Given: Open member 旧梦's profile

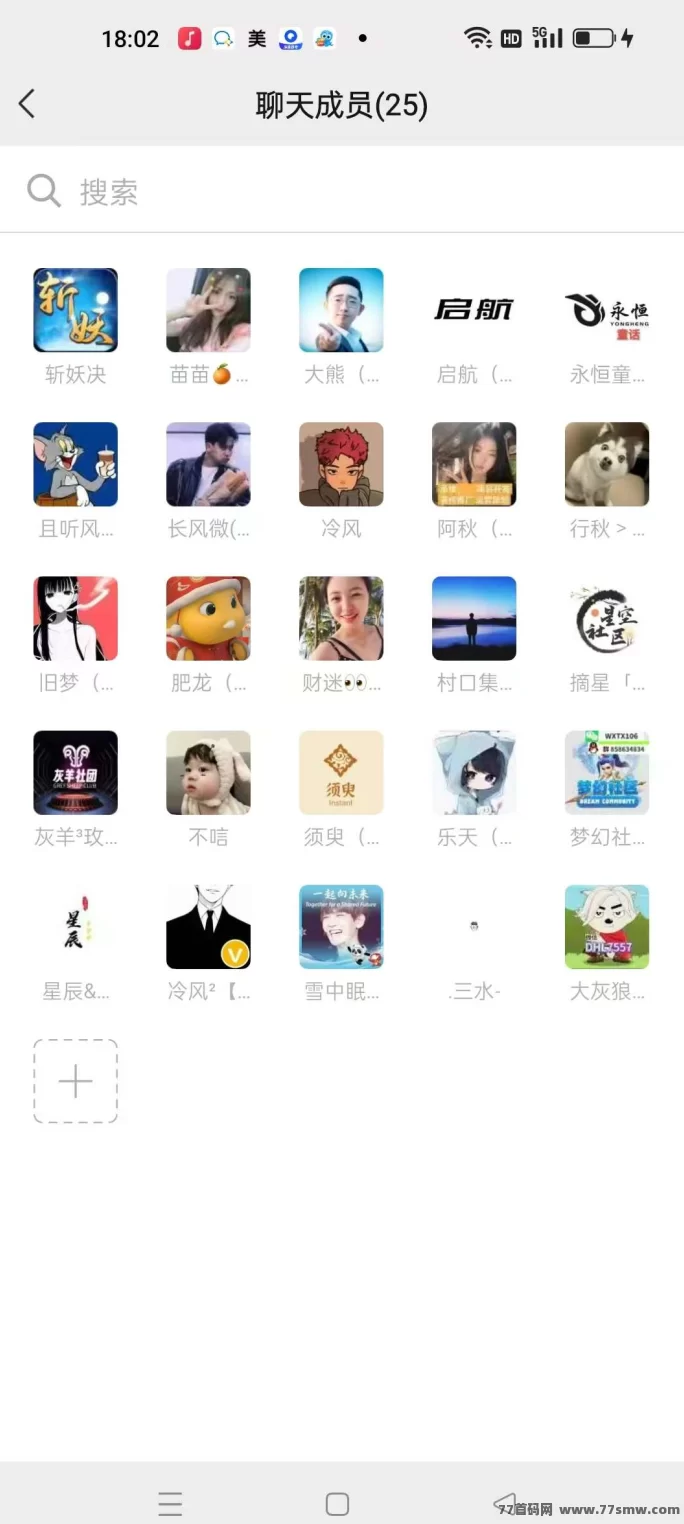Looking at the screenshot, I should tap(75, 618).
